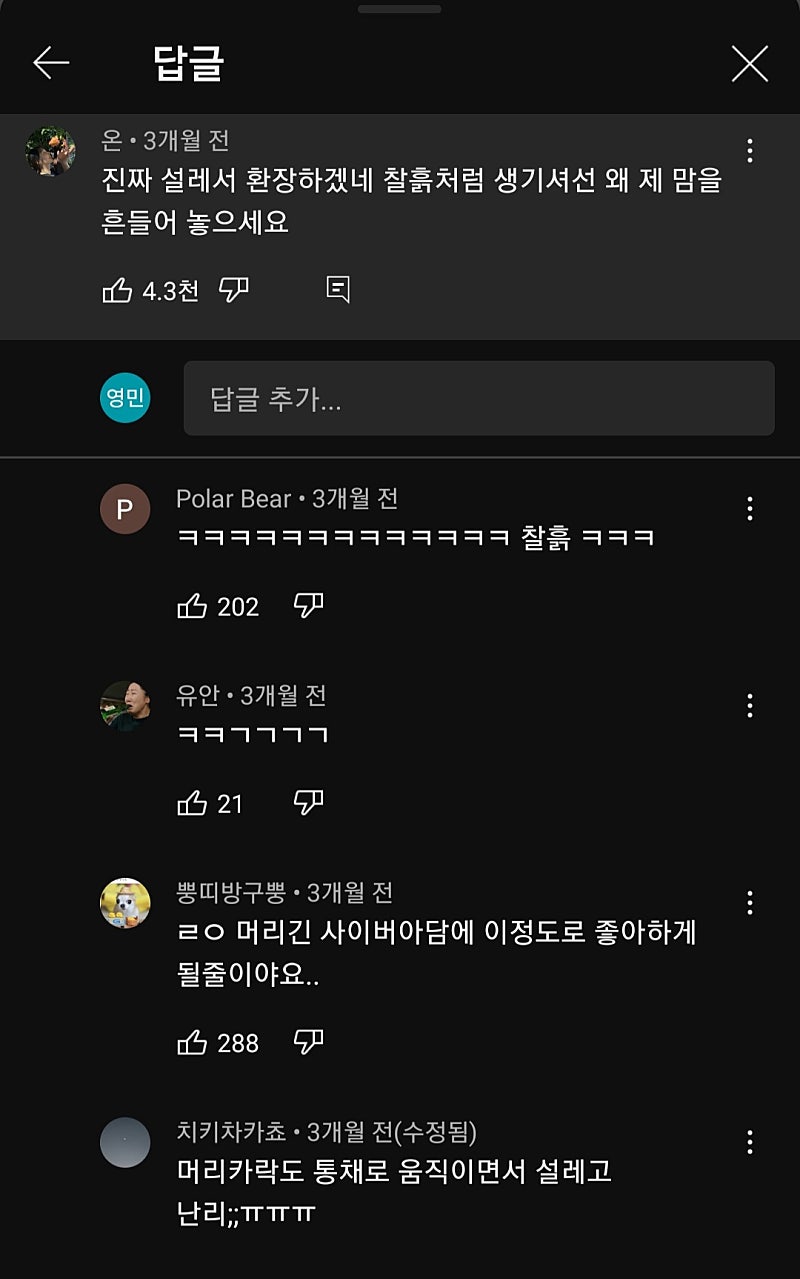The image size is (800, 1279).
Task: Dislike Polar Bear's reply
Action: [x=309, y=606]
